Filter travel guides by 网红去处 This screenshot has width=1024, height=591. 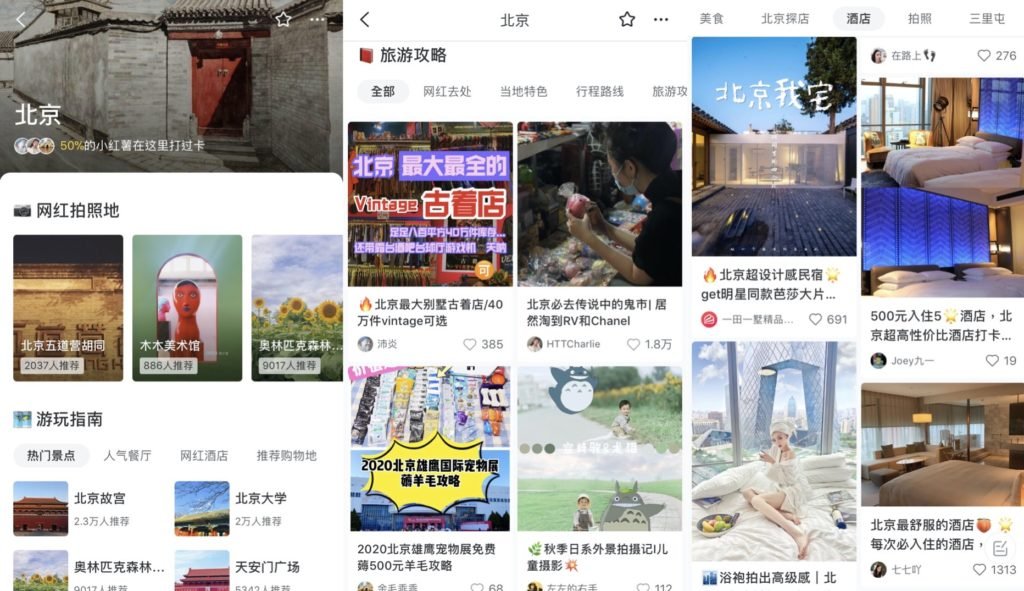(447, 92)
